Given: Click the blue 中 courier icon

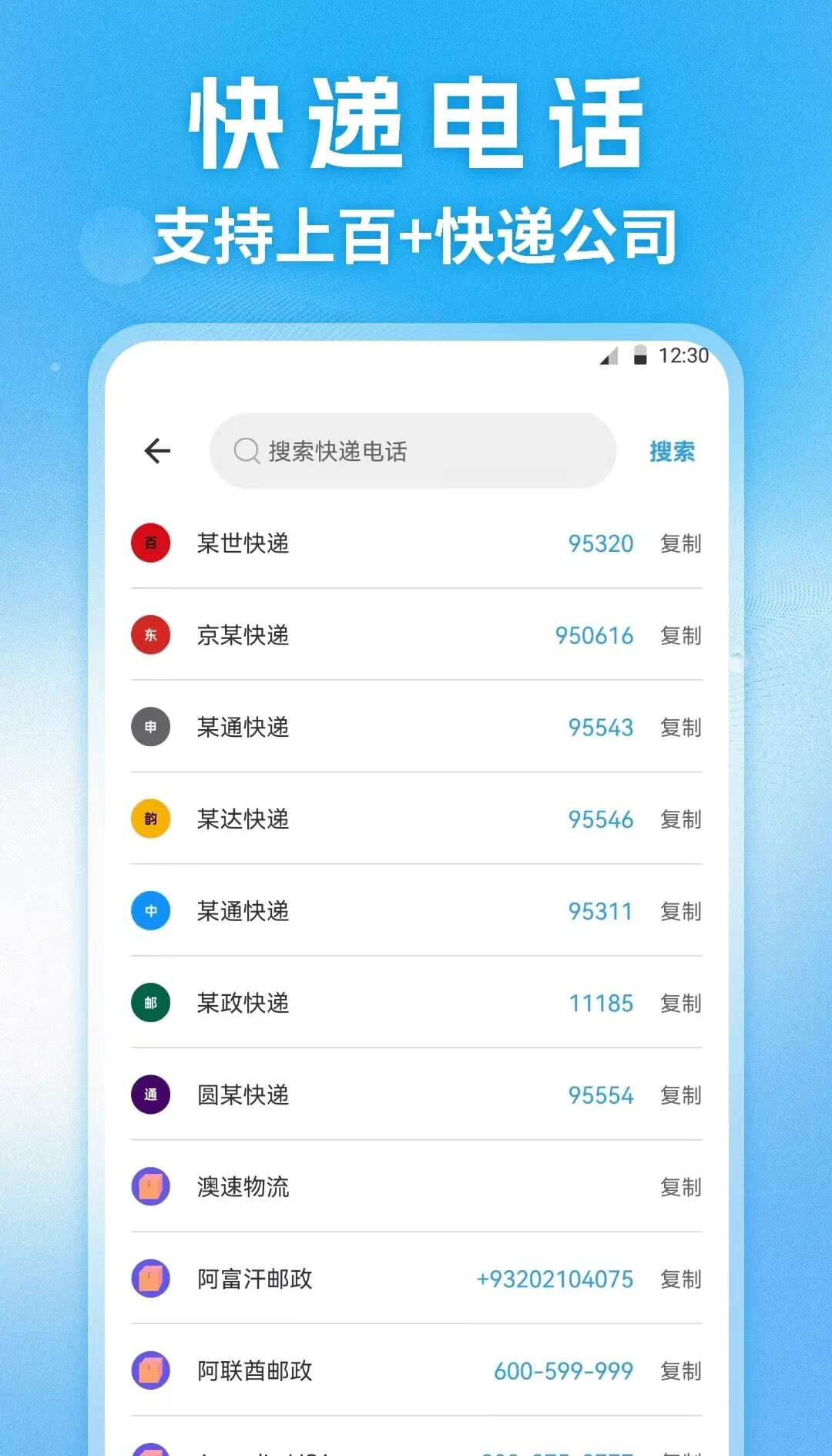Looking at the screenshot, I should tap(151, 911).
